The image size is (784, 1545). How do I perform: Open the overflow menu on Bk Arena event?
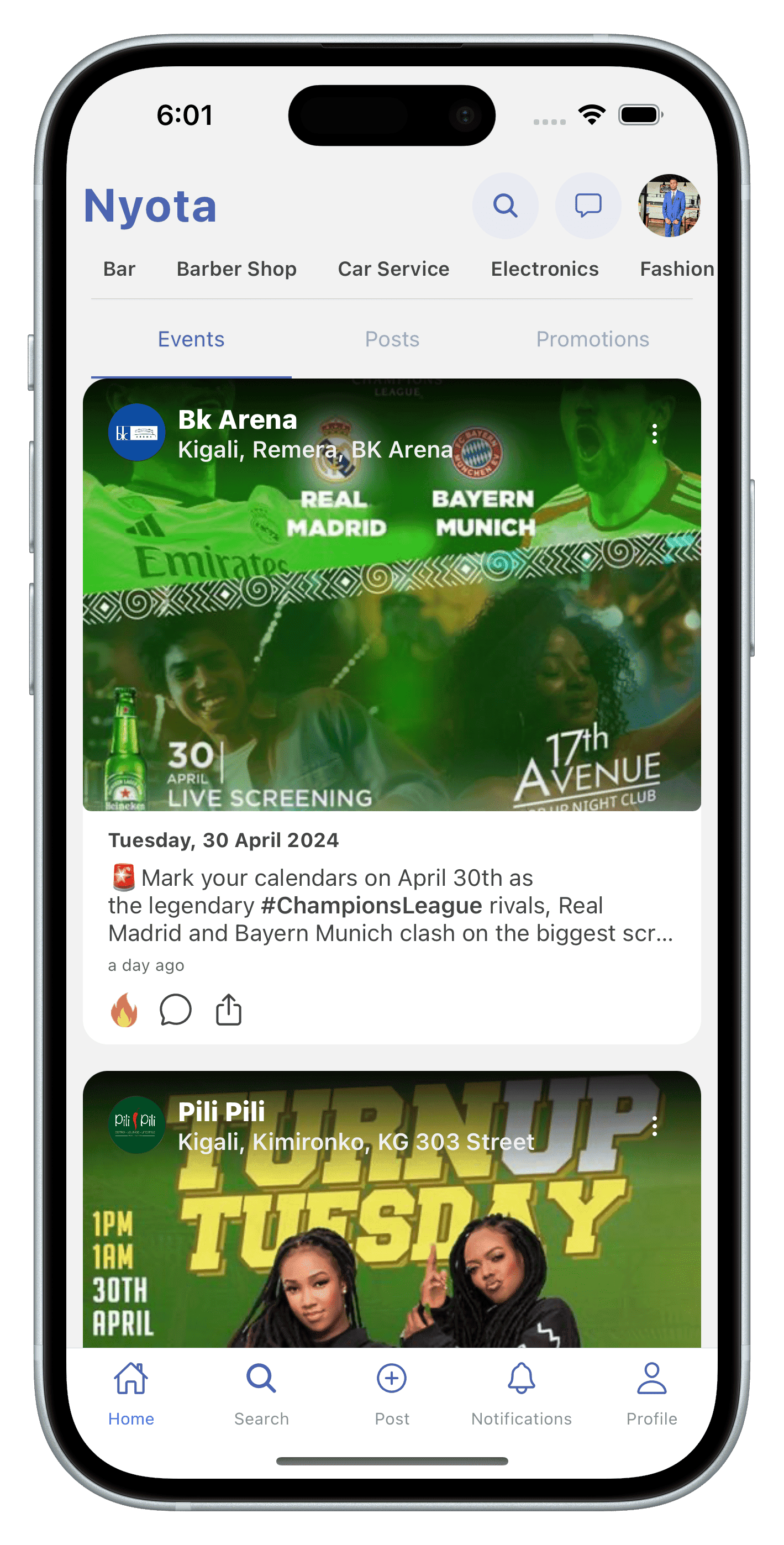pyautogui.click(x=654, y=434)
